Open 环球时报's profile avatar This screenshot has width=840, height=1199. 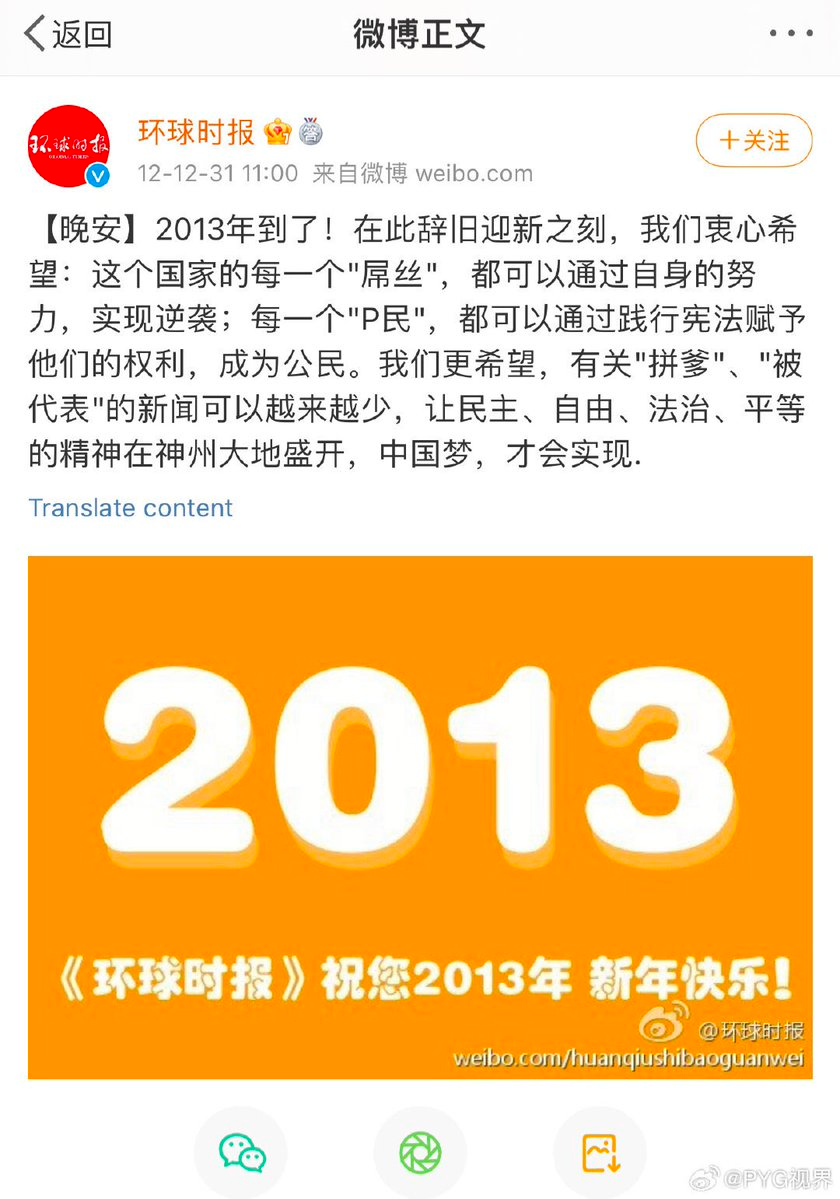coord(68,146)
